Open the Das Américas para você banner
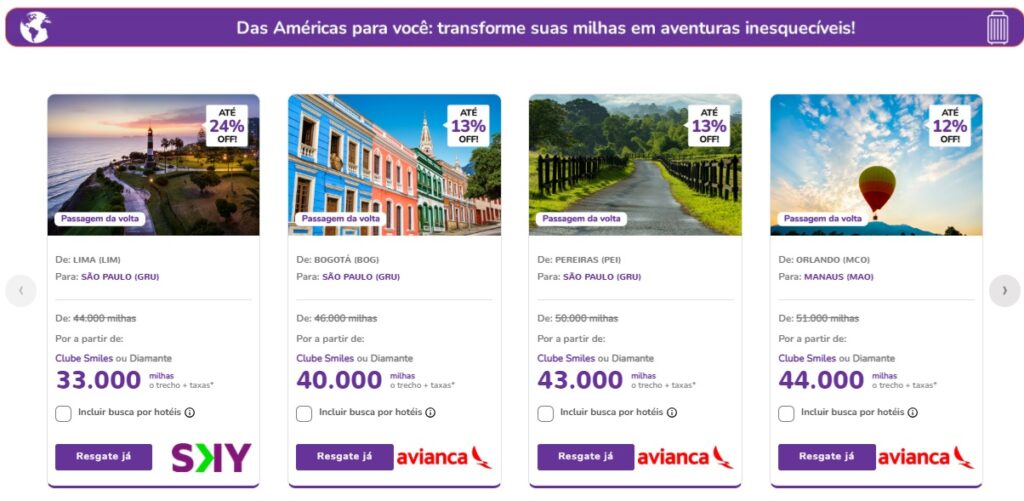 pyautogui.click(x=512, y=27)
